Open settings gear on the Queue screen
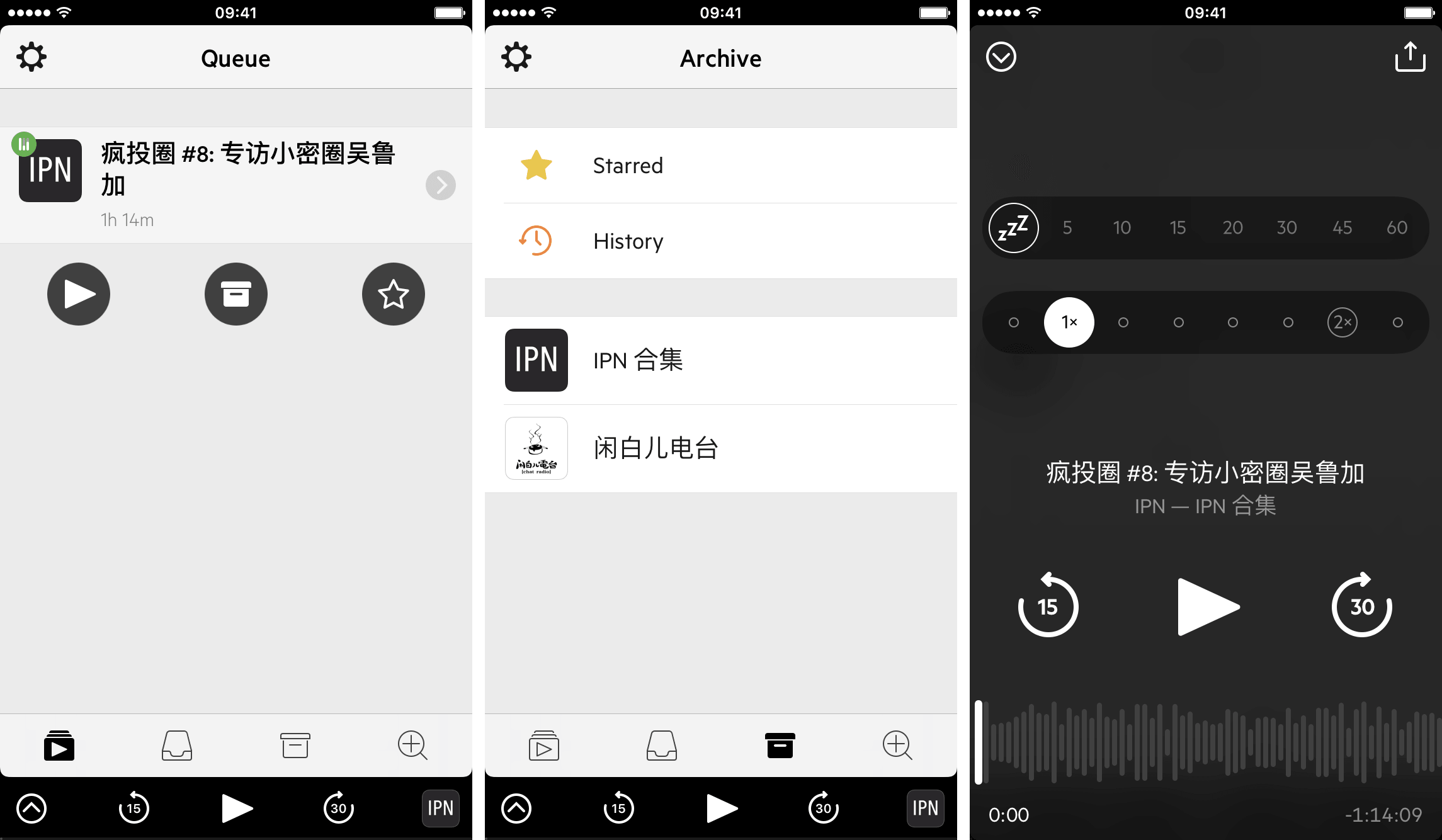Screen dimensions: 1442x840 click(31, 57)
